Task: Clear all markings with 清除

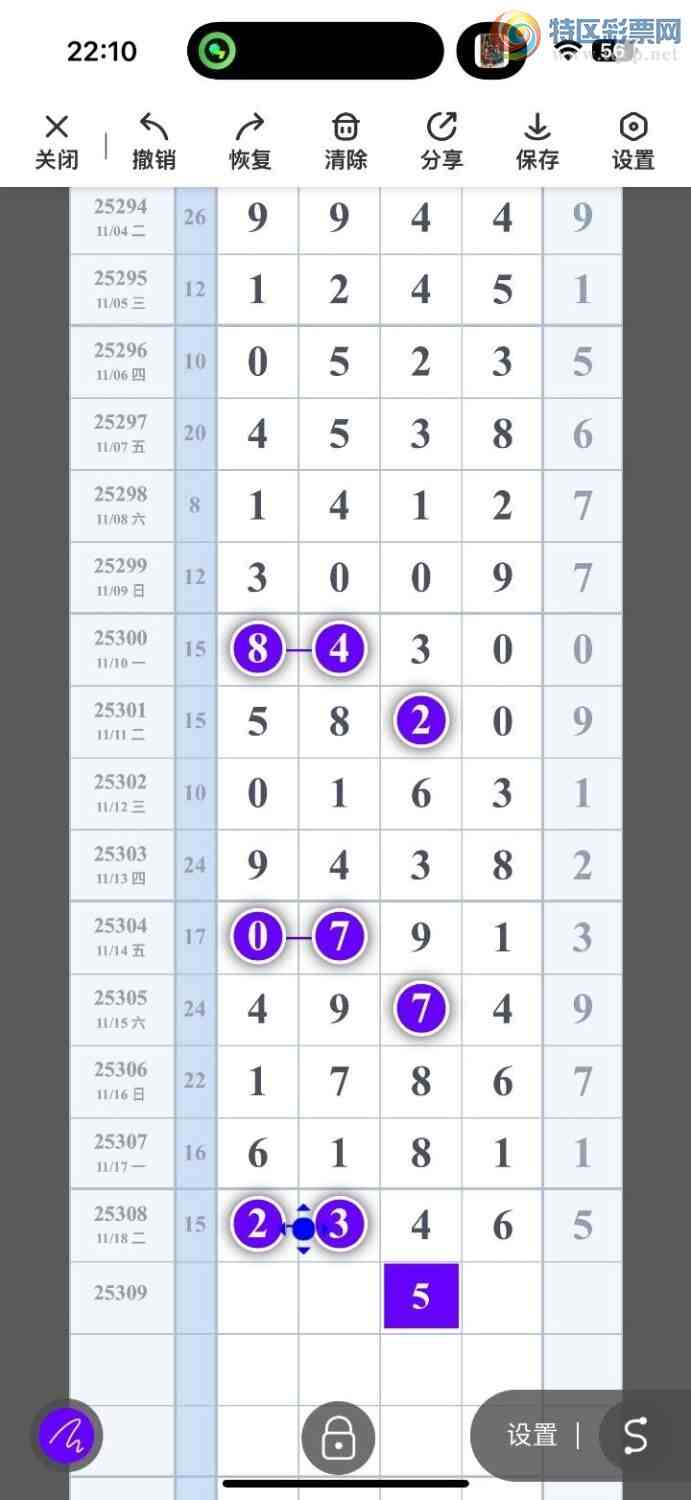Action: [x=345, y=141]
